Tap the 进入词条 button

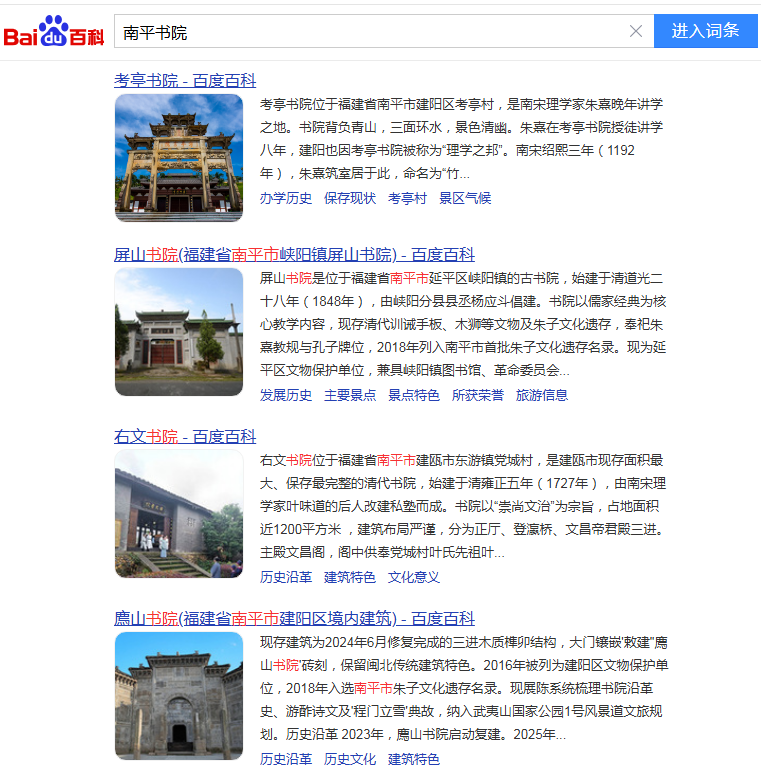click(x=705, y=31)
